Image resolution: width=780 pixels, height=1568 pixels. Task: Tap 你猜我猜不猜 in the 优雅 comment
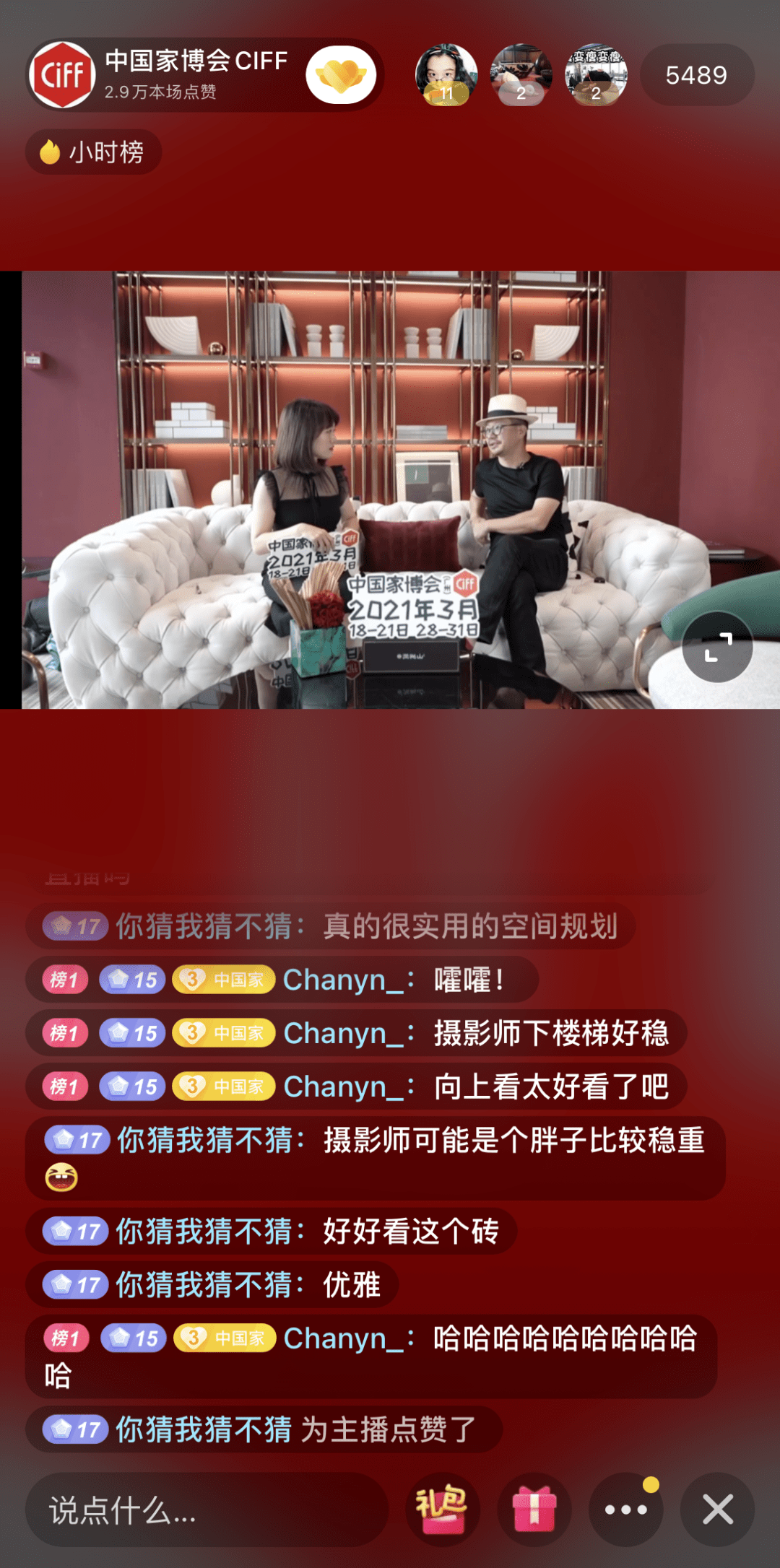pyautogui.click(x=204, y=1285)
